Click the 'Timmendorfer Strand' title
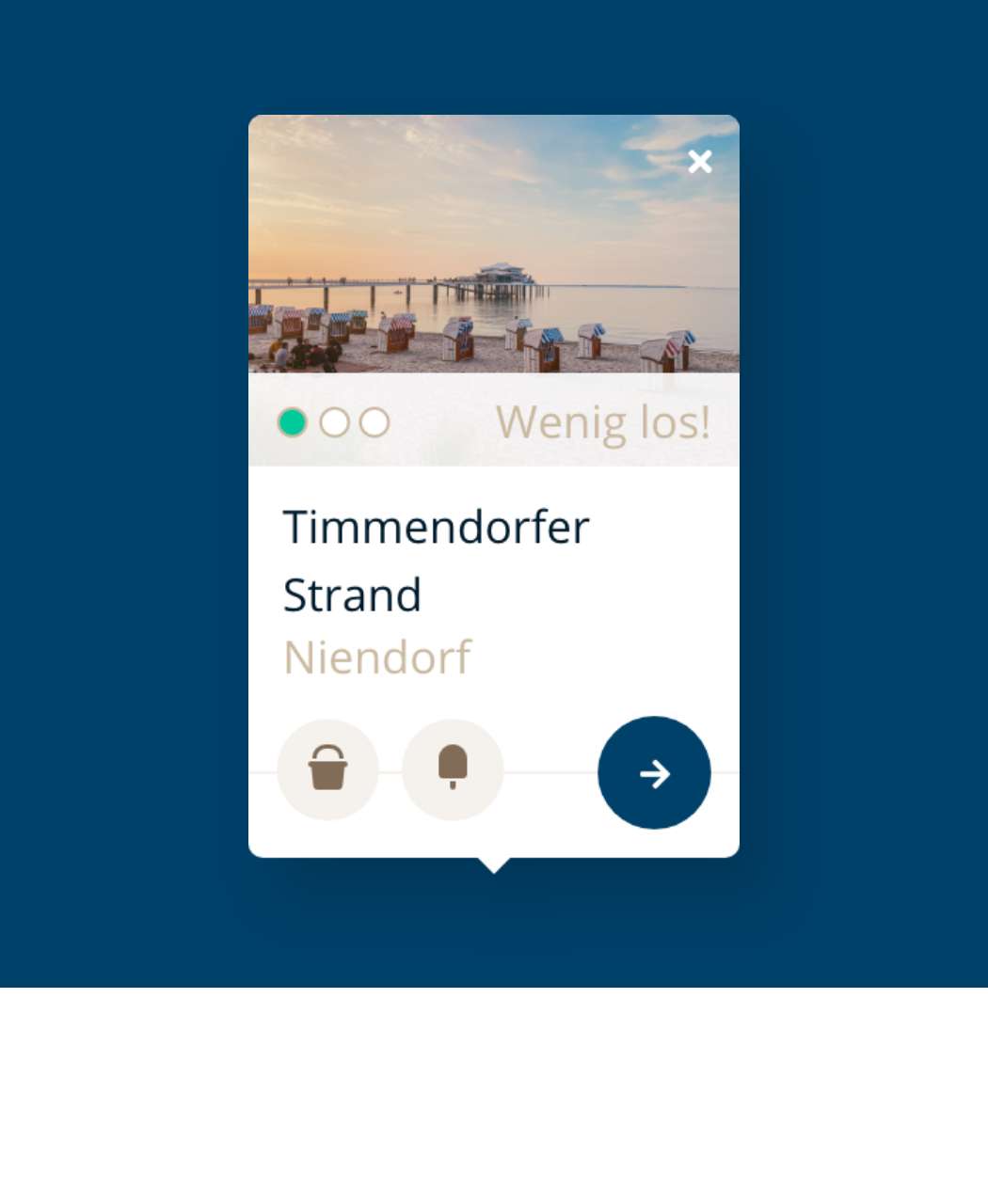Viewport: 988px width, 1204px height. (435, 560)
